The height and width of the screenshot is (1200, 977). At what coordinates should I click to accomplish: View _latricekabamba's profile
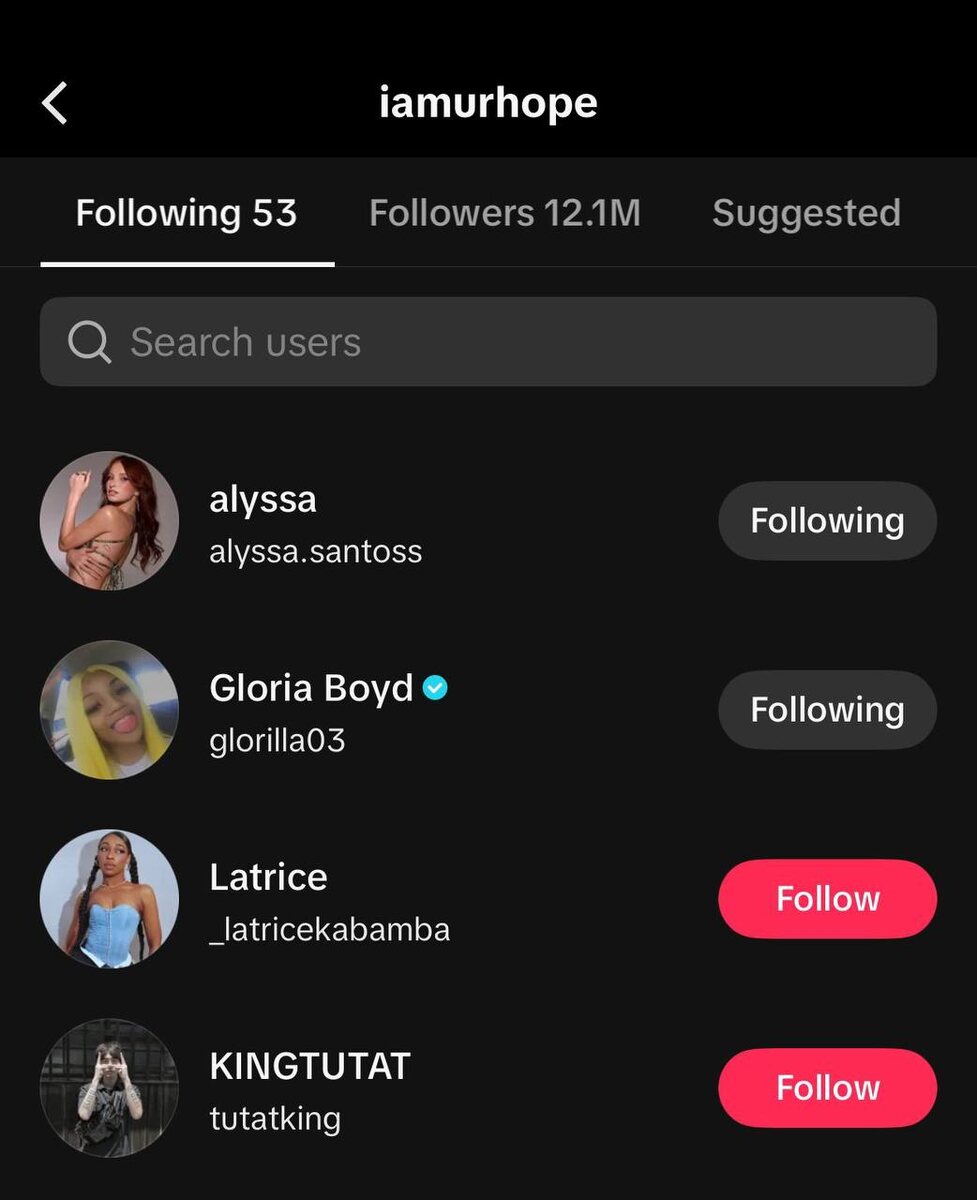[x=328, y=902]
